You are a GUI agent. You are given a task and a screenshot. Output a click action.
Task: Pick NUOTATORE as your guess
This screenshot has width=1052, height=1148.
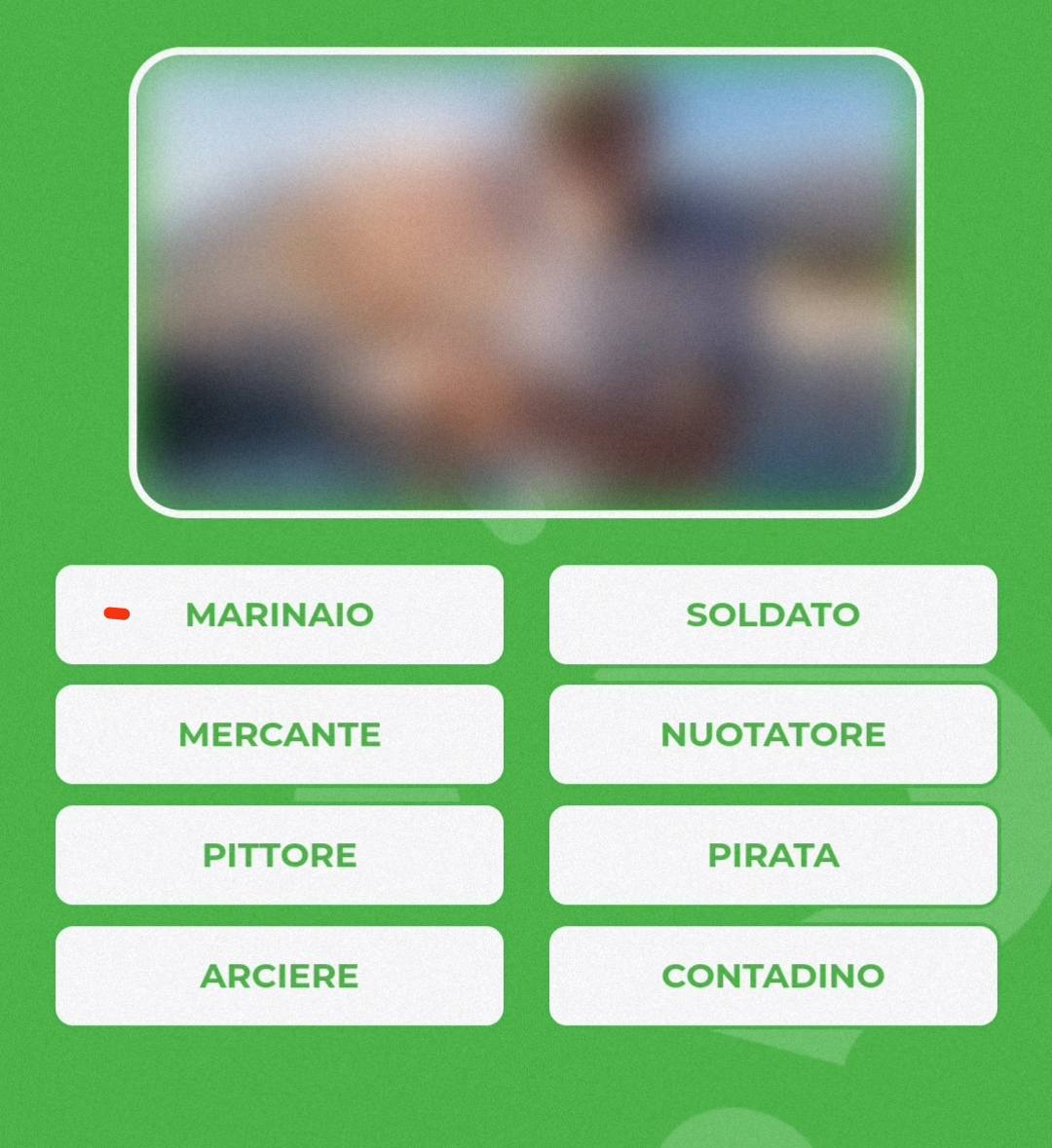[x=772, y=734]
